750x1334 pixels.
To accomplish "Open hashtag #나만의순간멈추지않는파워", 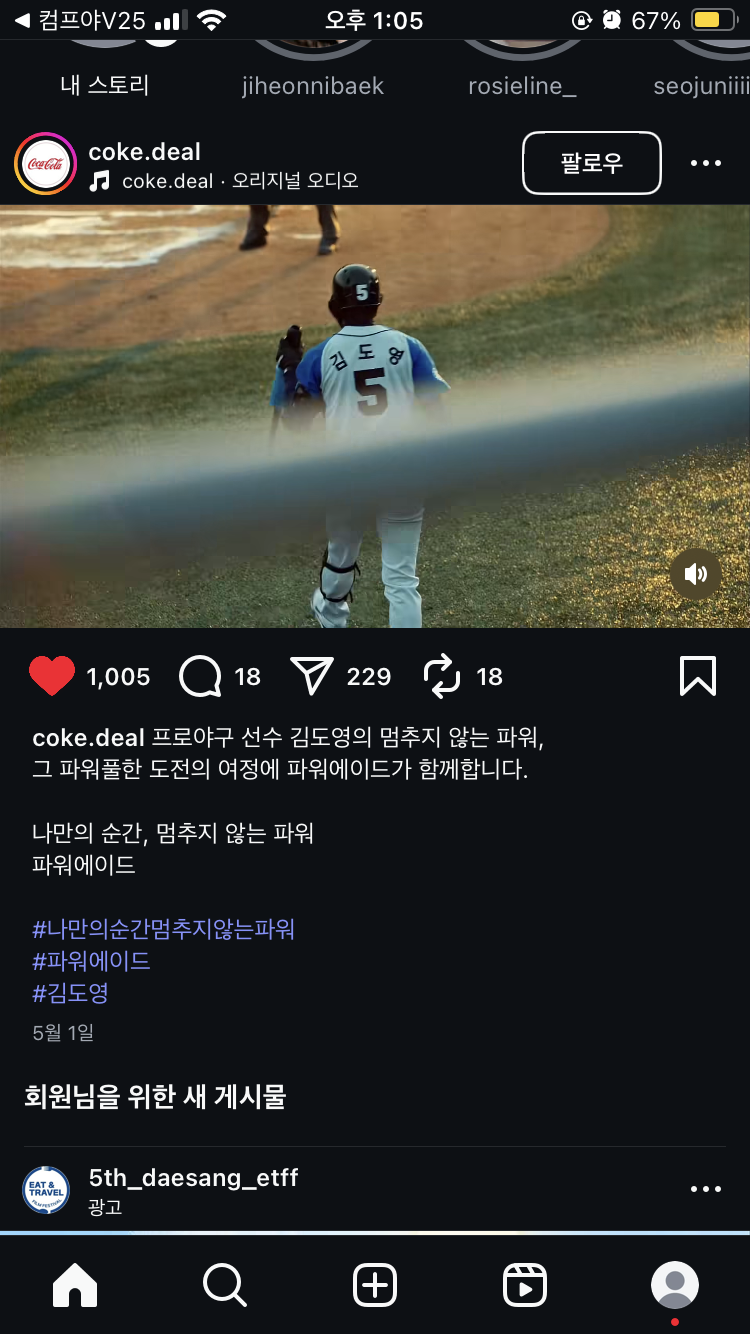I will (163, 929).
